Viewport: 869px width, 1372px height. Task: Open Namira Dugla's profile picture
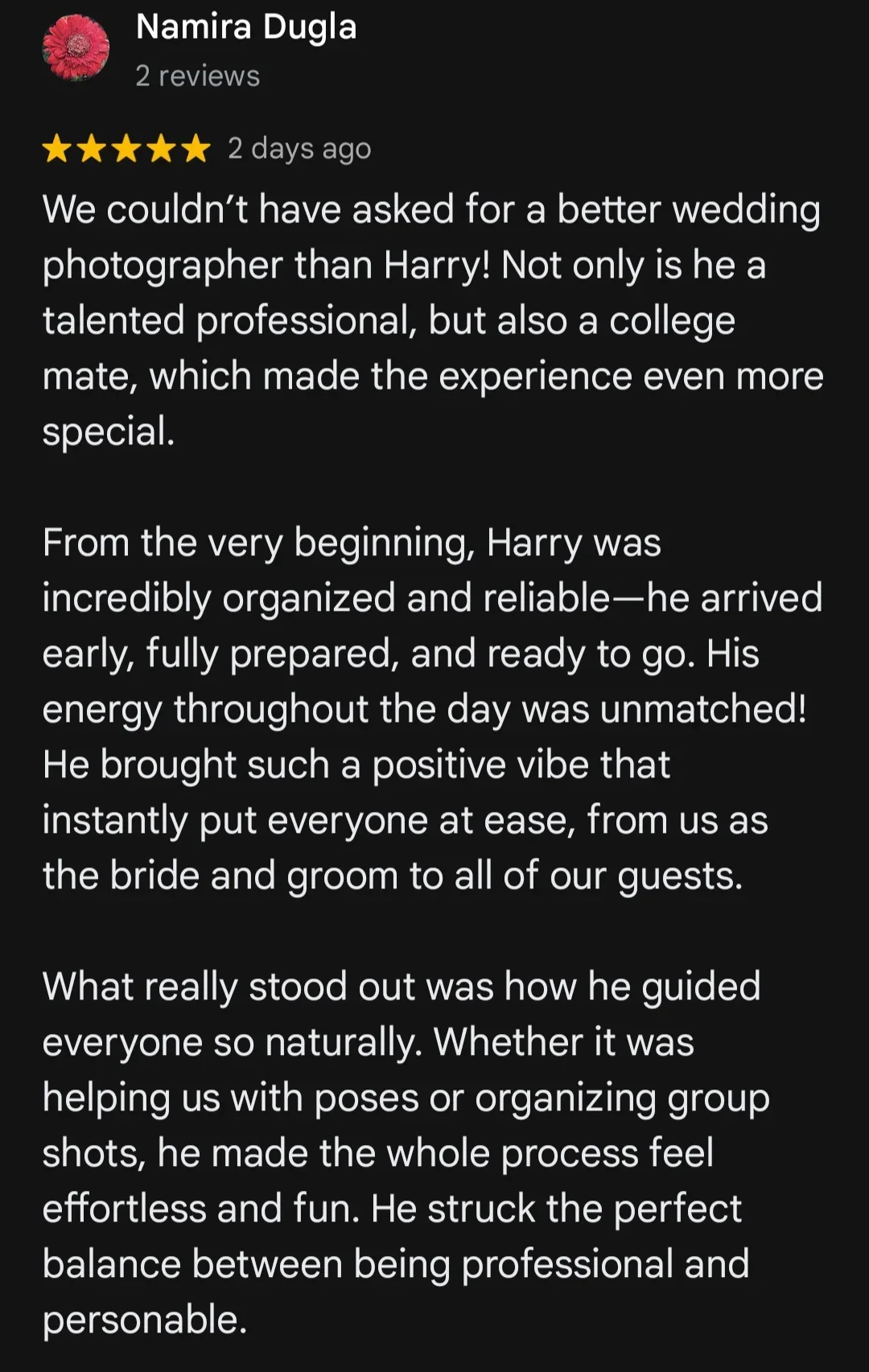[76, 48]
